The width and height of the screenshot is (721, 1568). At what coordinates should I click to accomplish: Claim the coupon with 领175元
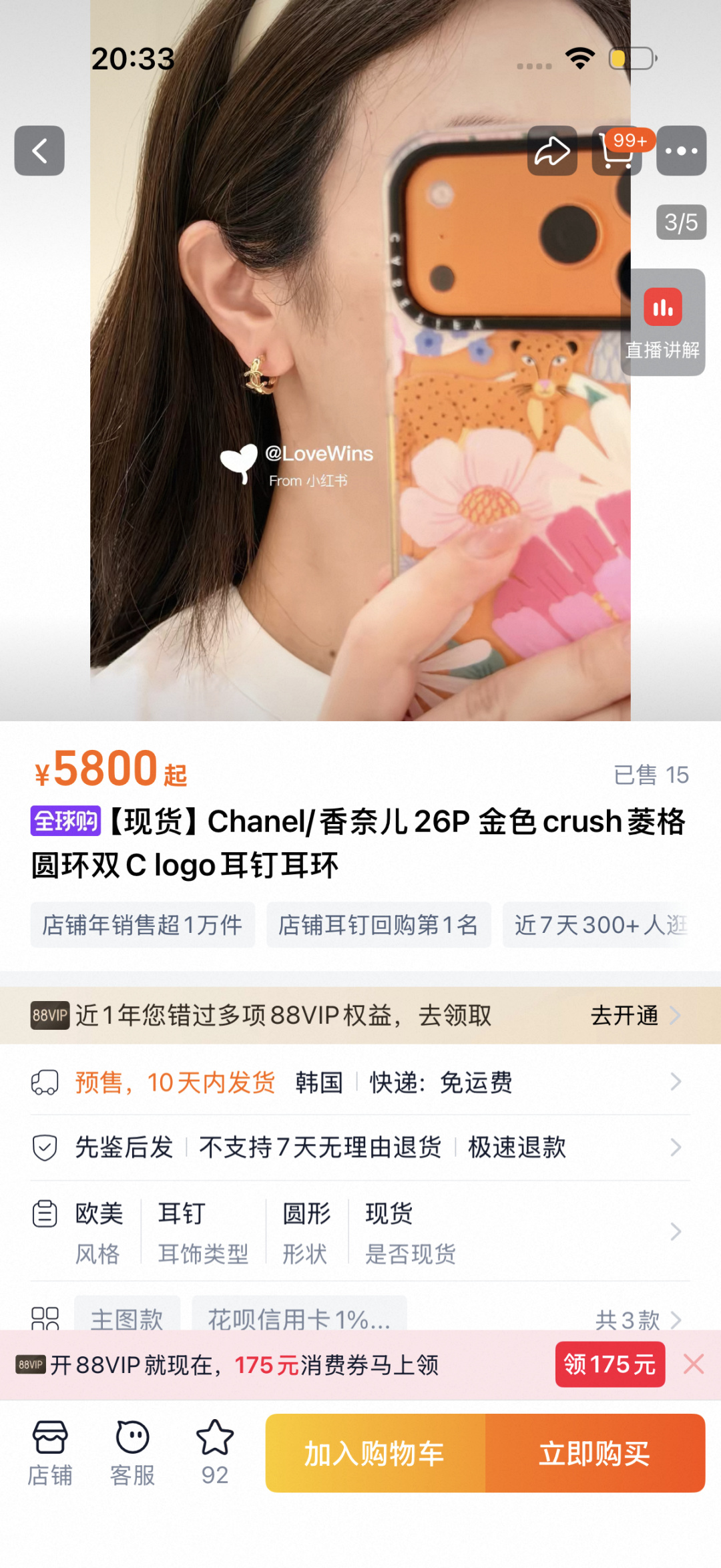pyautogui.click(x=610, y=1364)
